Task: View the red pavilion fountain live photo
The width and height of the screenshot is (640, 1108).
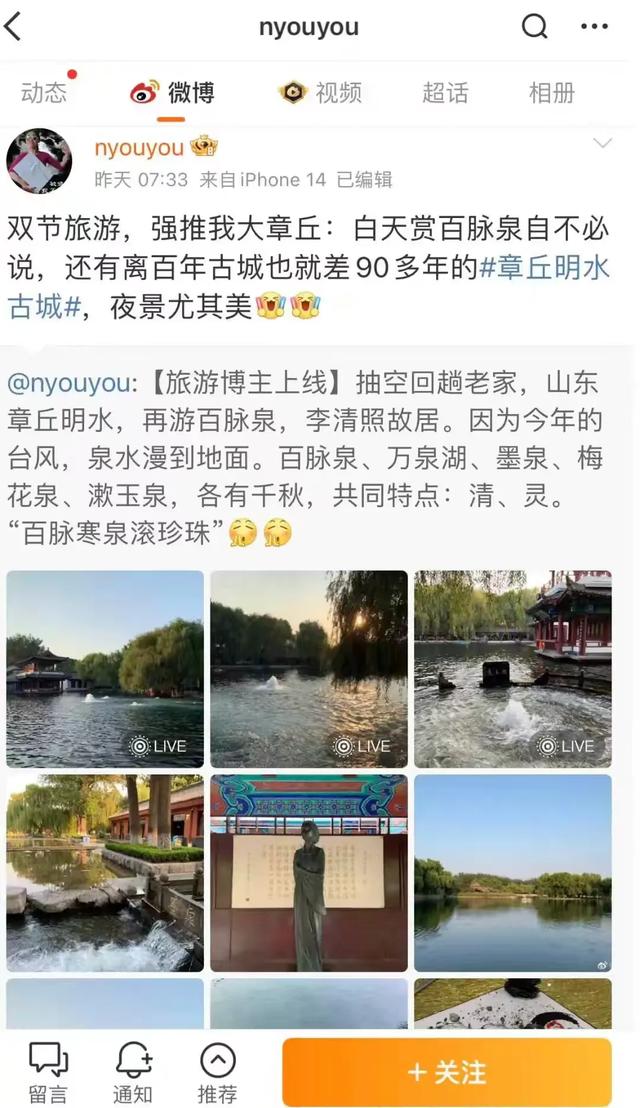Action: 513,668
